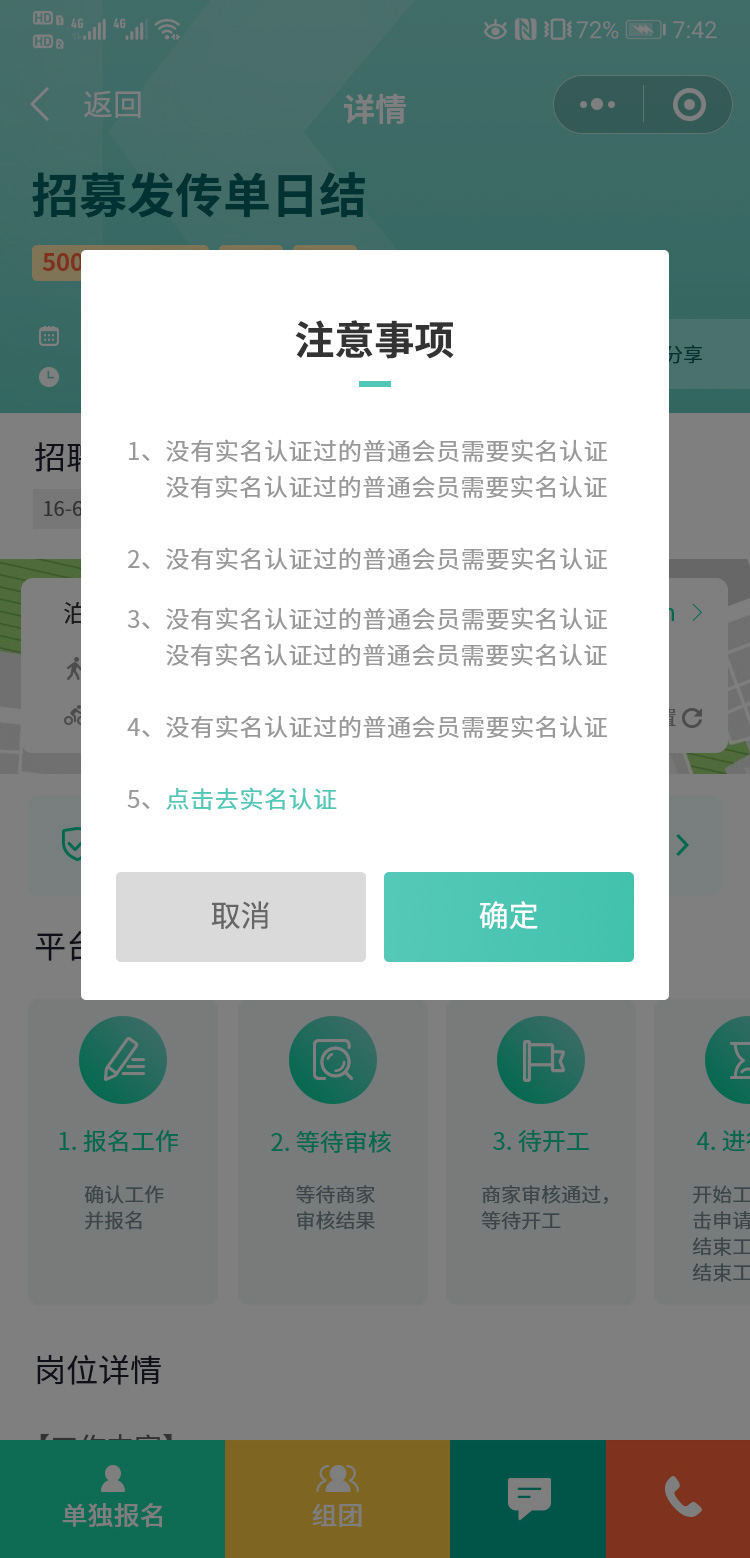Tap 取消 to dismiss the dialog
750x1558 pixels.
point(240,916)
